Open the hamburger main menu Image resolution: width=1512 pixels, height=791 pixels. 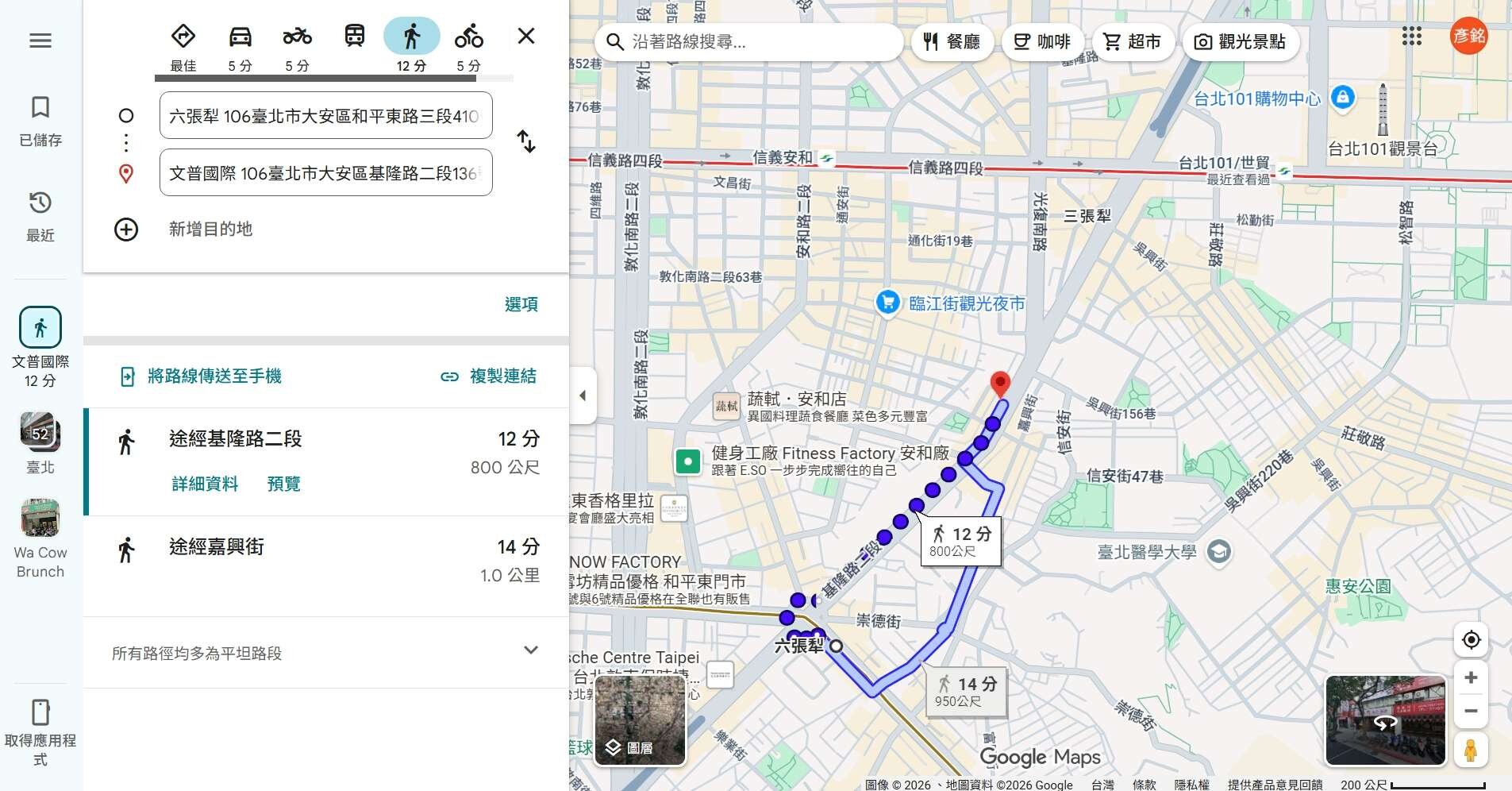click(x=40, y=41)
